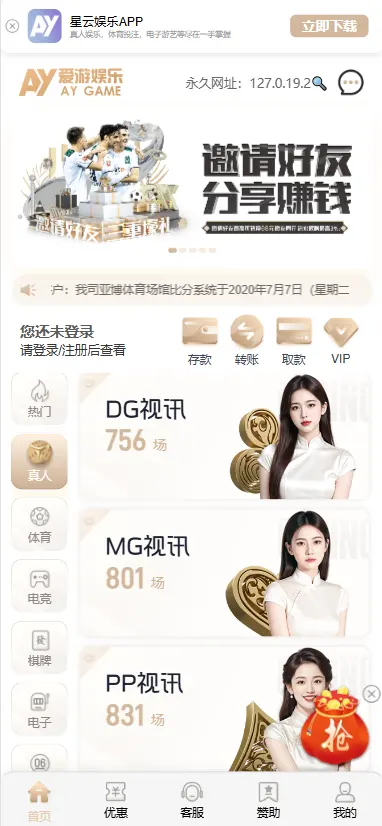Viewport: 382px width, 826px height.
Task: Select the 棋牌 category
Action: [x=40, y=647]
